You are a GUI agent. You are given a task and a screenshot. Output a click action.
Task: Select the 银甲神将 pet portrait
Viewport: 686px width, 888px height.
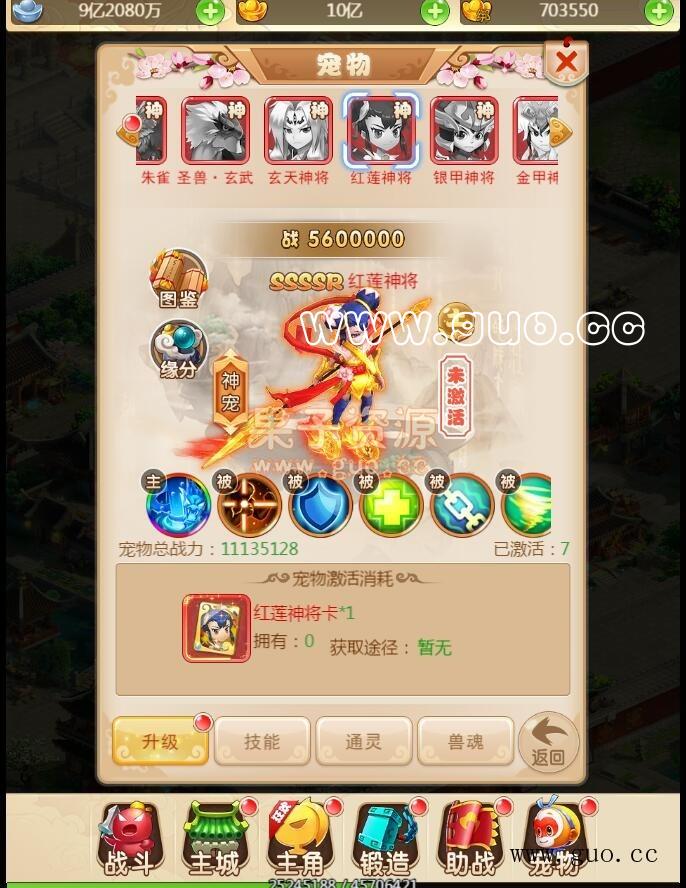pyautogui.click(x=464, y=130)
